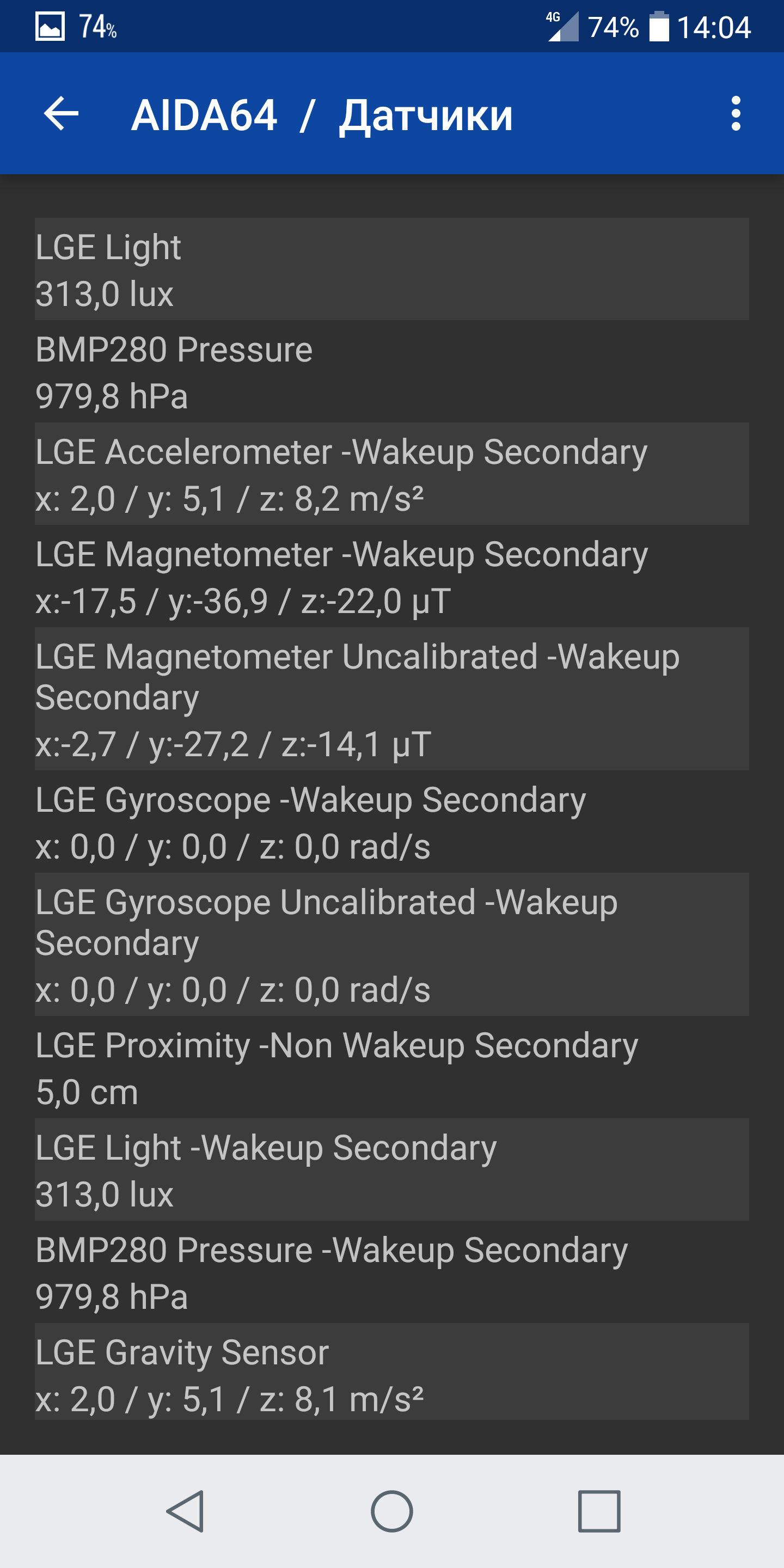Image resolution: width=784 pixels, height=1568 pixels.
Task: Open the three-dot overflow menu
Action: point(736,113)
